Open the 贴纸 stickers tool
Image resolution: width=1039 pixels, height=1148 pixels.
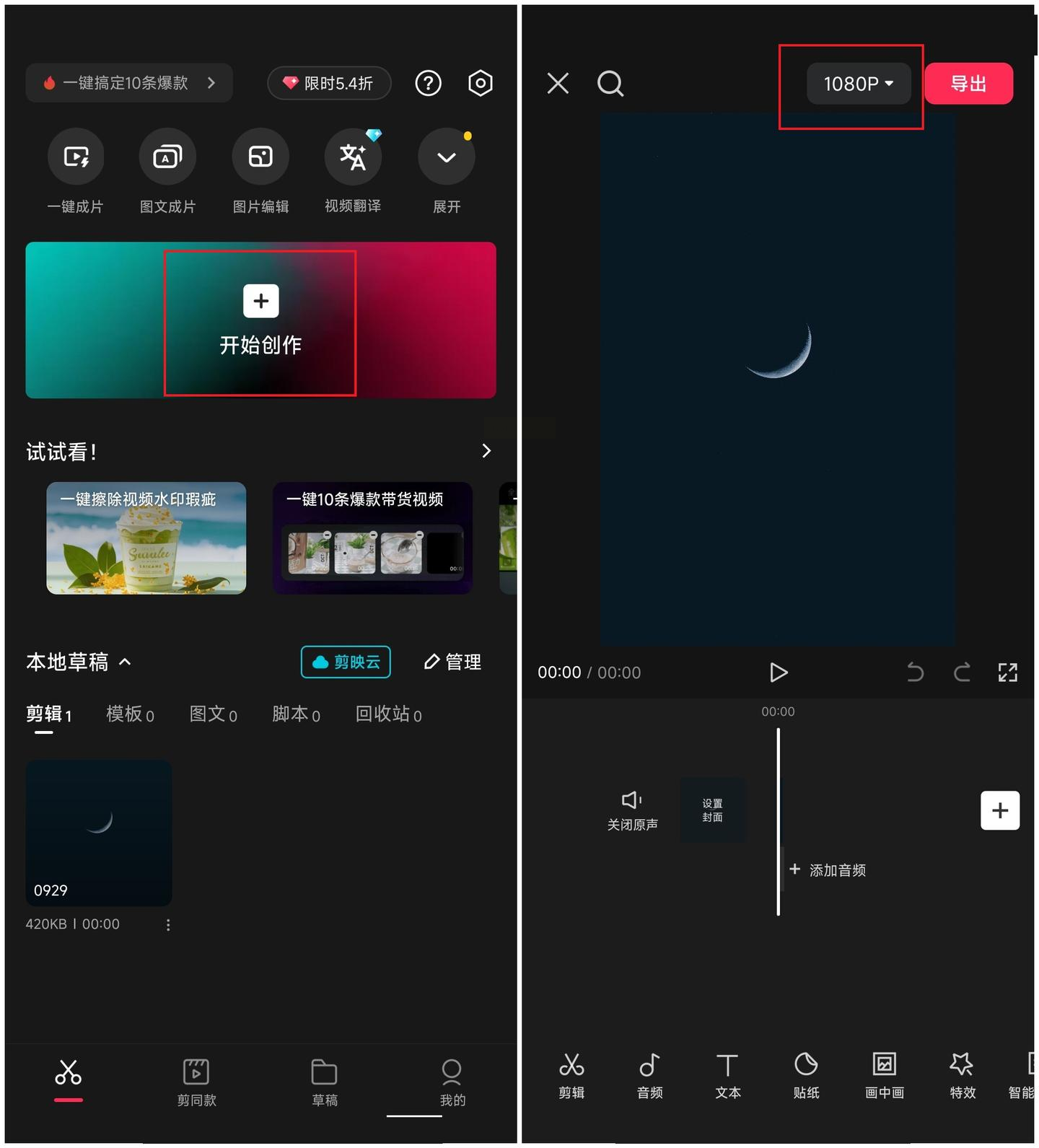(x=806, y=1075)
